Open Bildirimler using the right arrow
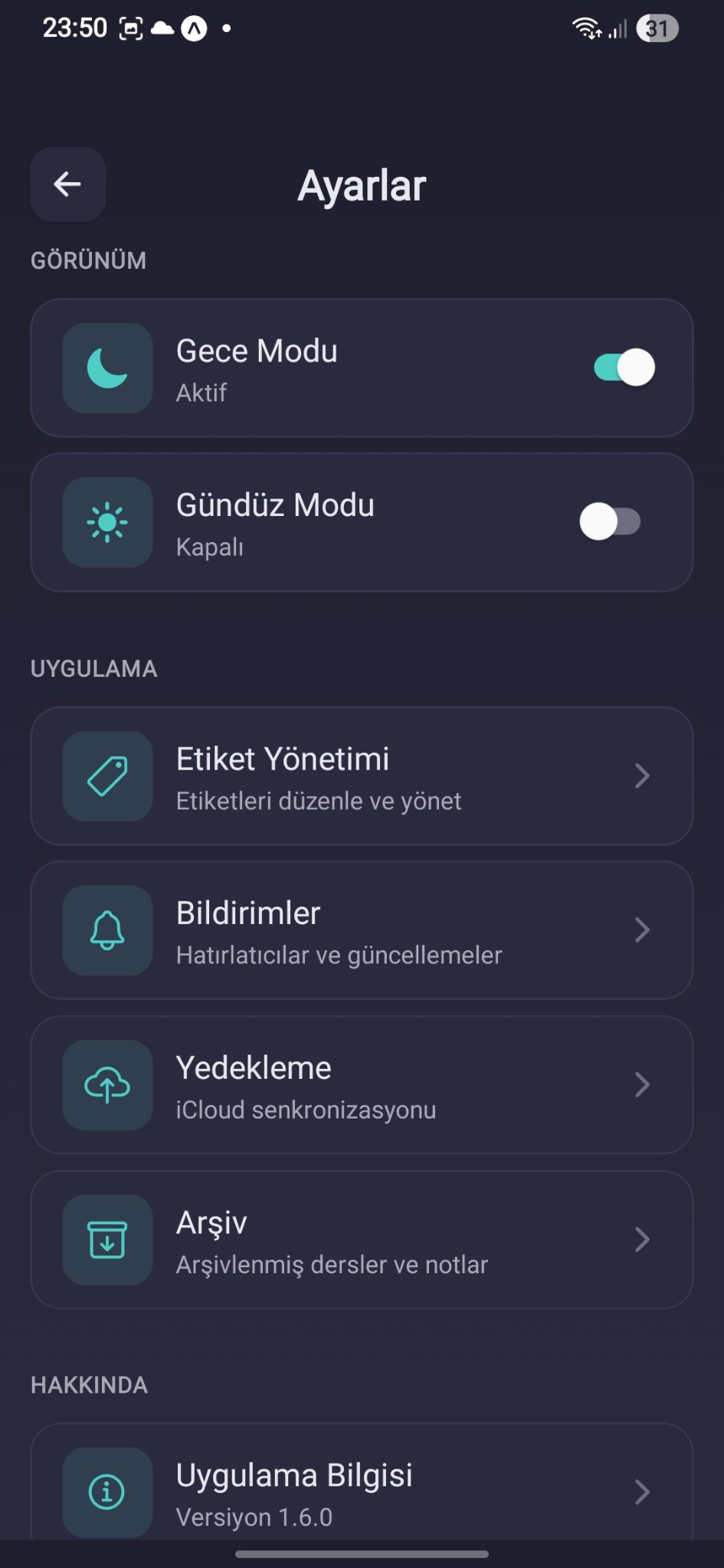The height and width of the screenshot is (1568, 724). [643, 931]
